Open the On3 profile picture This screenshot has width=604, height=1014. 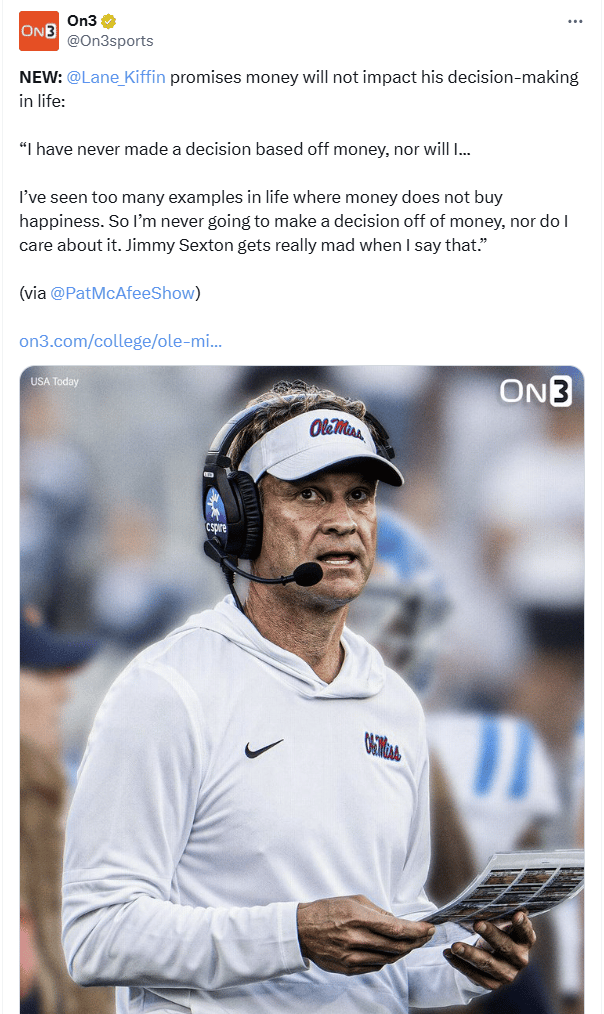[39, 31]
